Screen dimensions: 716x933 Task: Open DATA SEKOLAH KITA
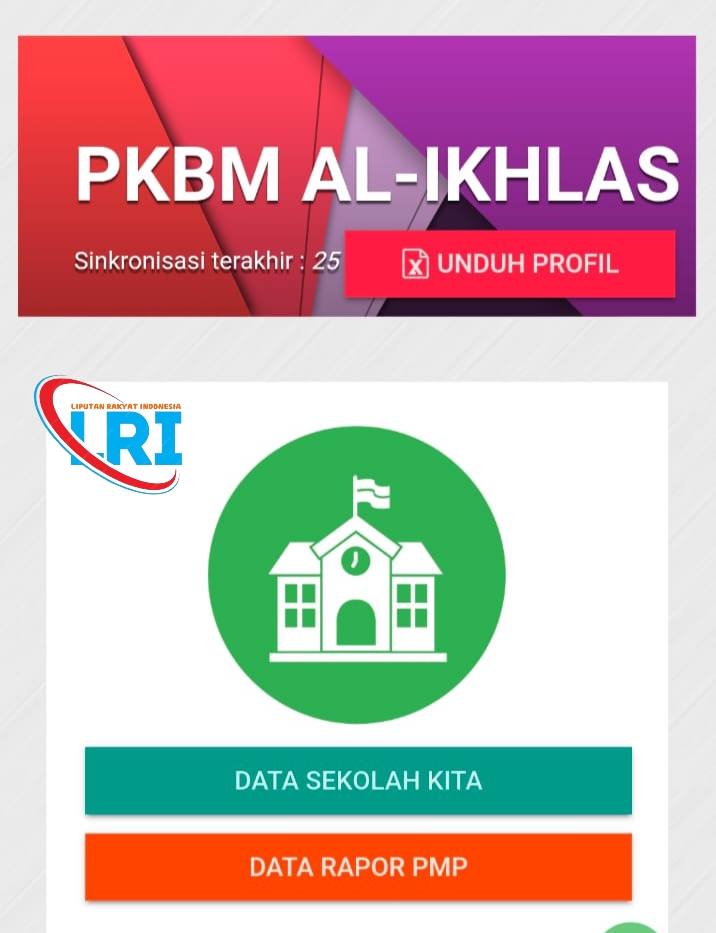click(x=358, y=780)
